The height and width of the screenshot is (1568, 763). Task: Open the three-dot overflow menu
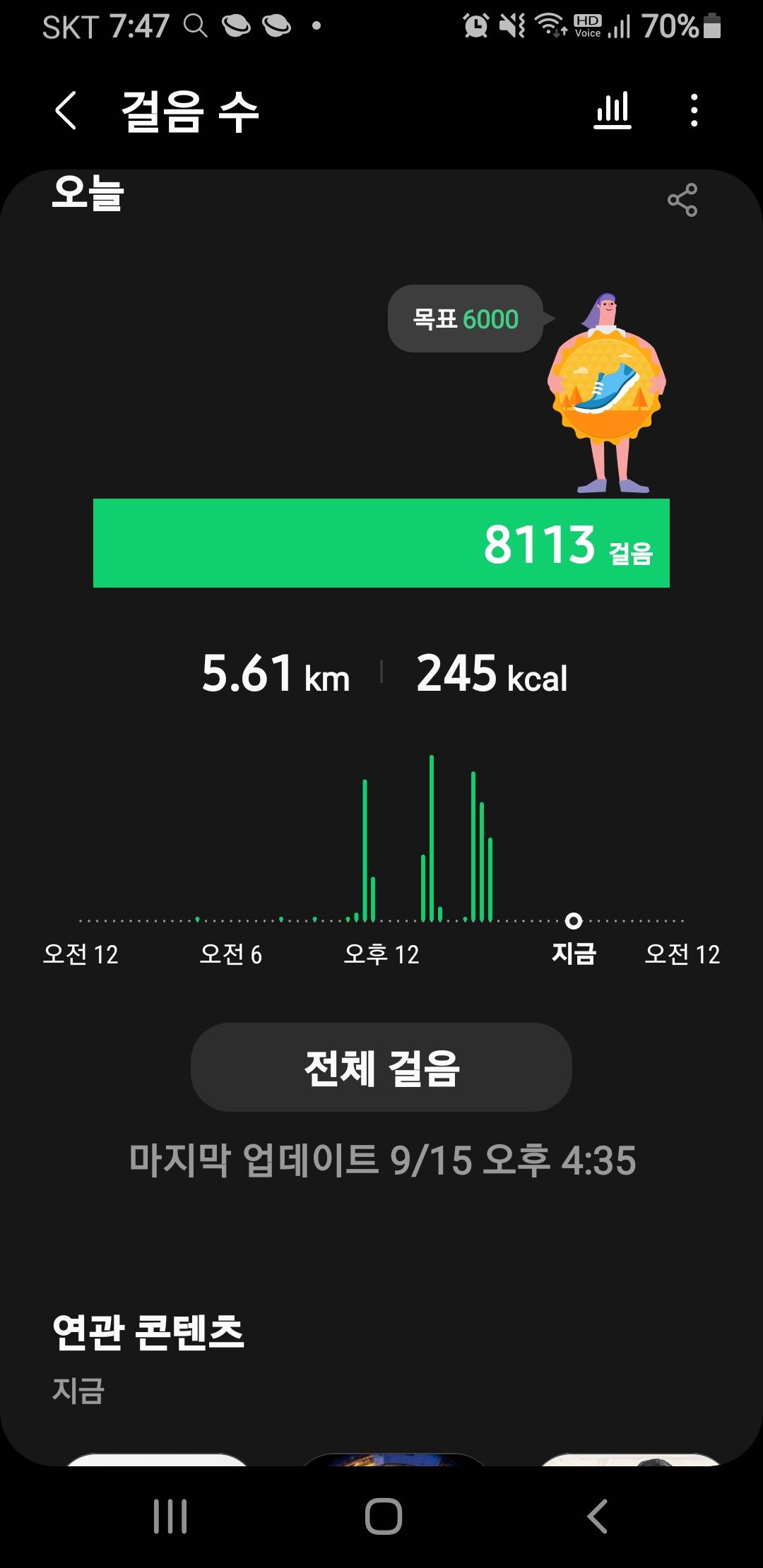click(694, 111)
